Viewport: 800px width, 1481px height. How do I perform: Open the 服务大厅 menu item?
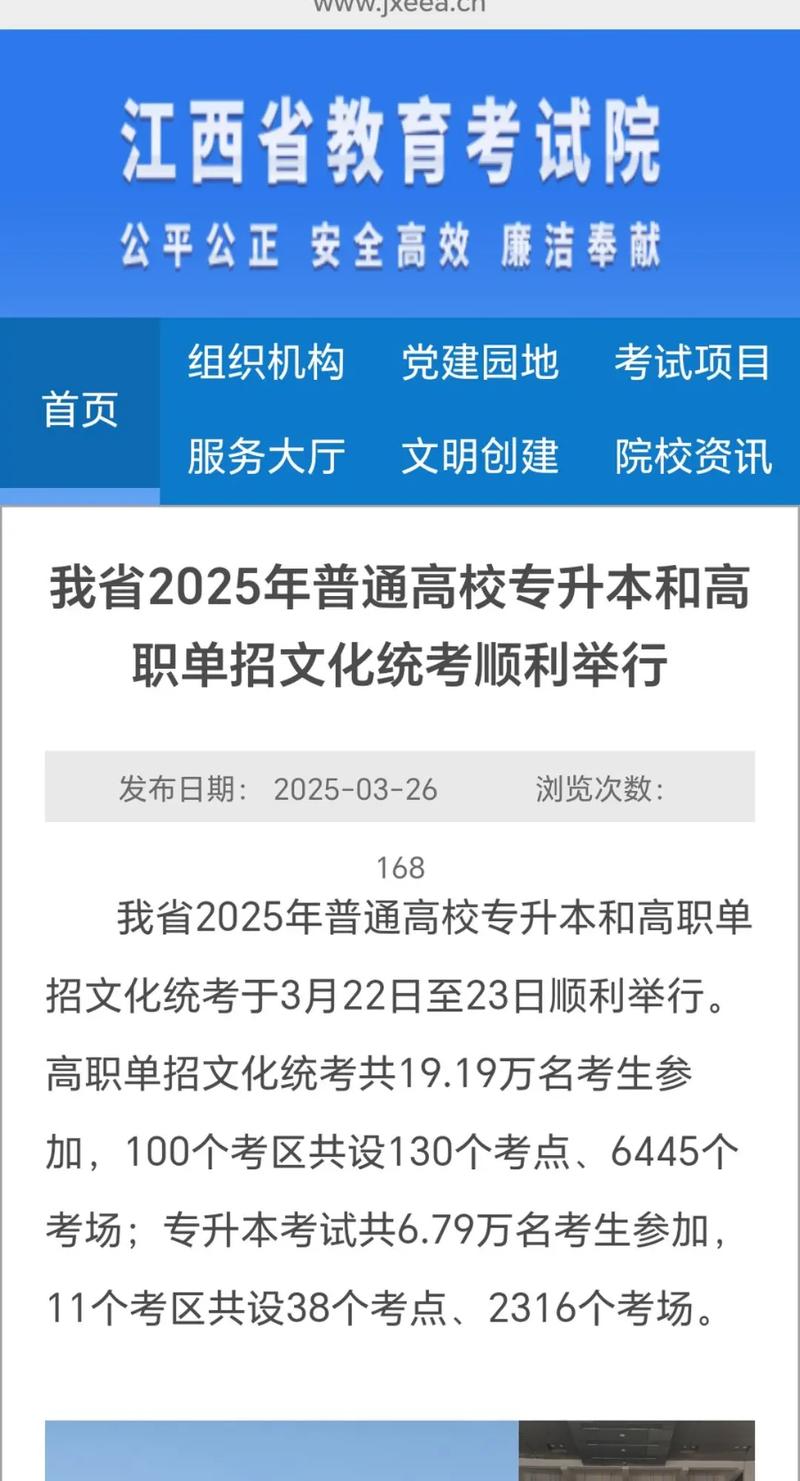(x=265, y=457)
